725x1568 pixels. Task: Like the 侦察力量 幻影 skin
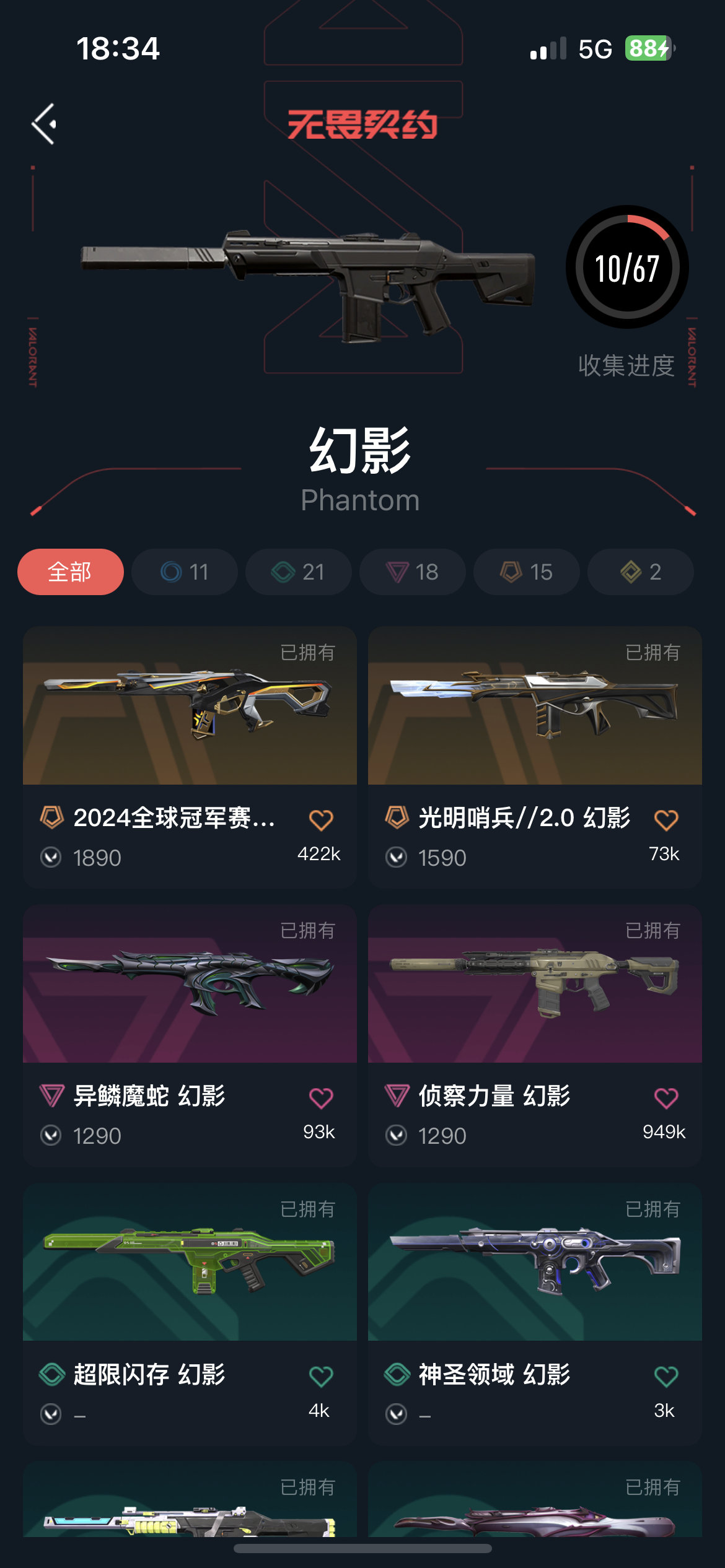pyautogui.click(x=666, y=1098)
